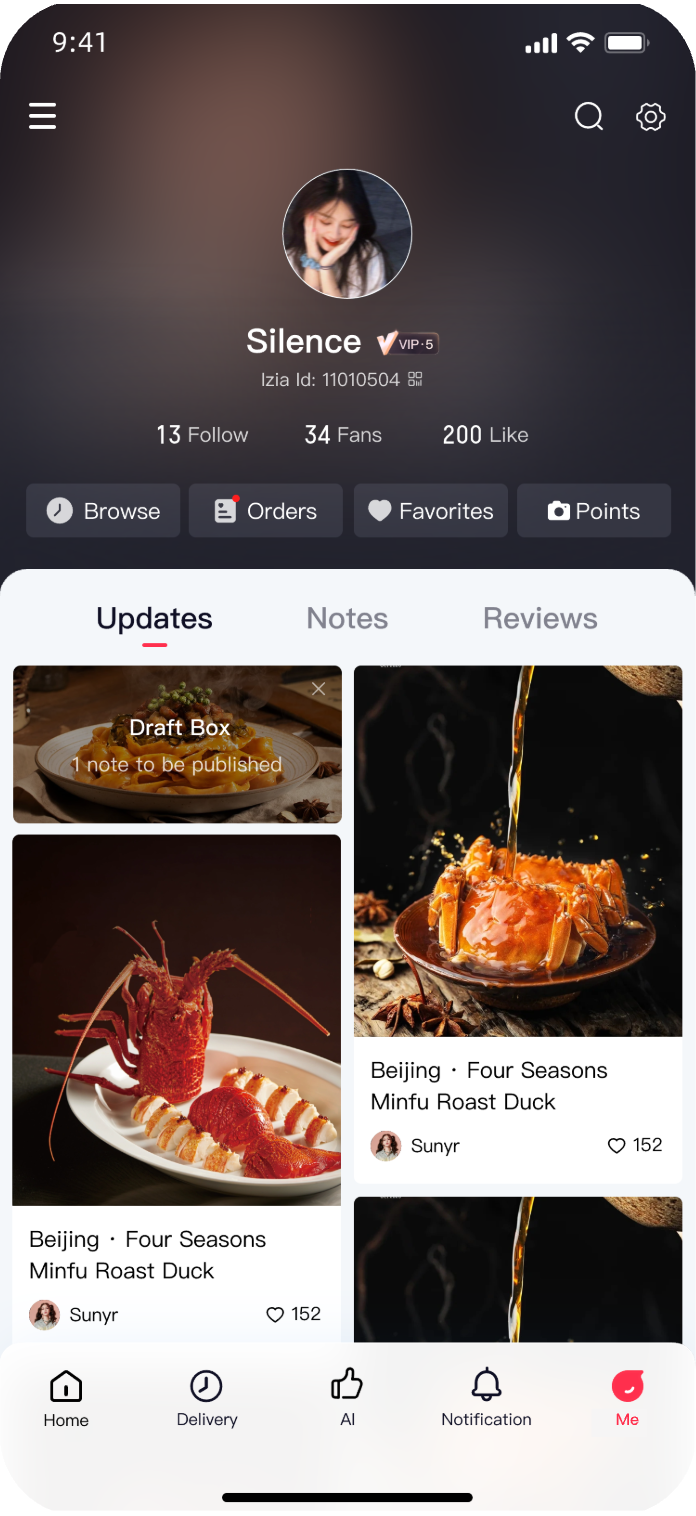
Task: Open the 34 Fans list
Action: click(x=343, y=435)
